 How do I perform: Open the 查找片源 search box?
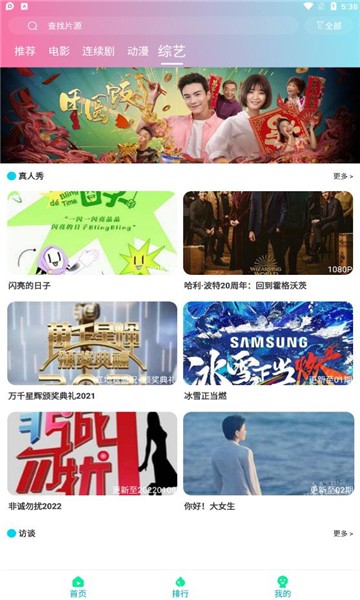[x=153, y=26]
